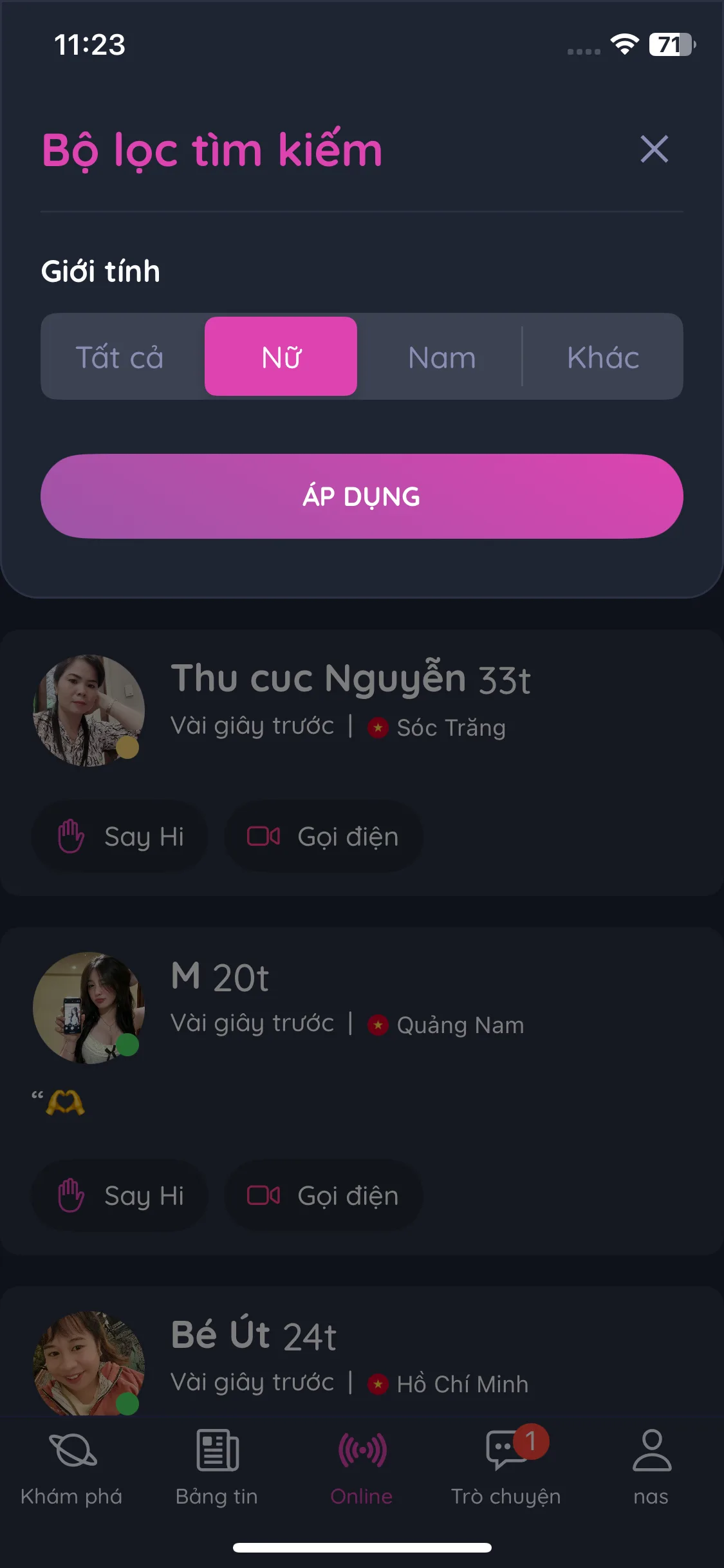Open Thu cuc Nguyễn's profile picture

tap(88, 710)
